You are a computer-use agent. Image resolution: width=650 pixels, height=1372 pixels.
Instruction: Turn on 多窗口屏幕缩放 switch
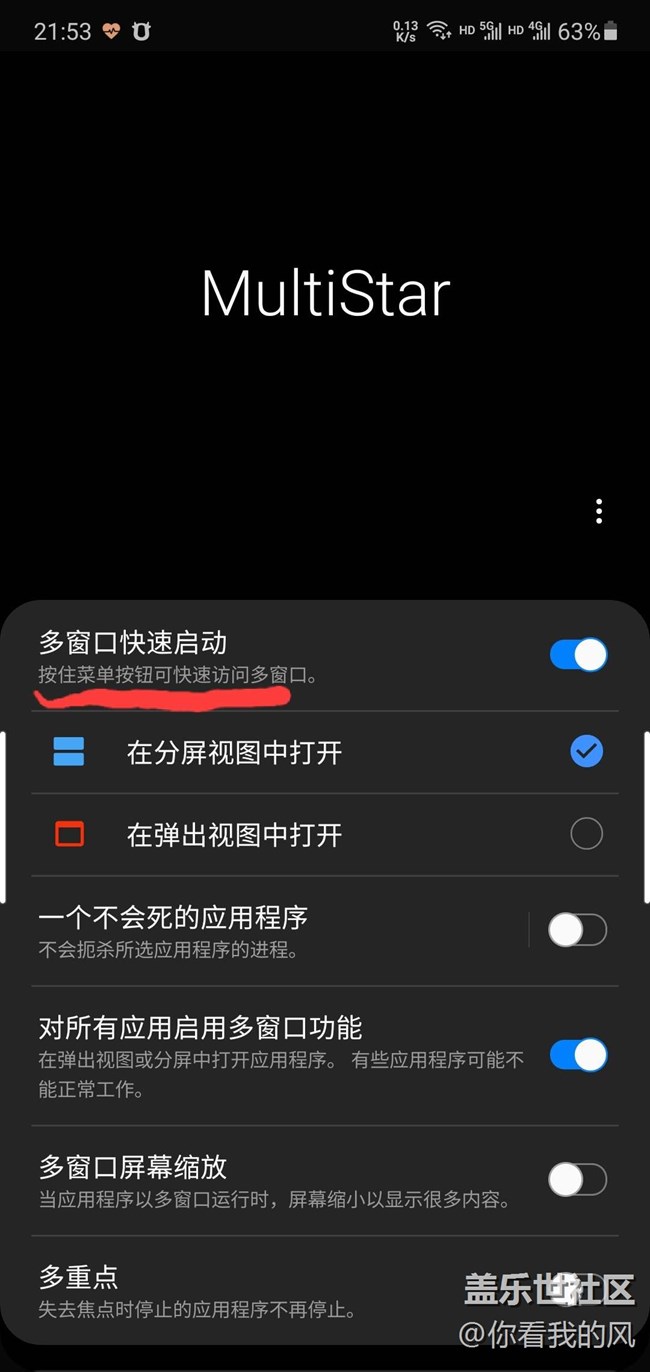(x=577, y=1180)
